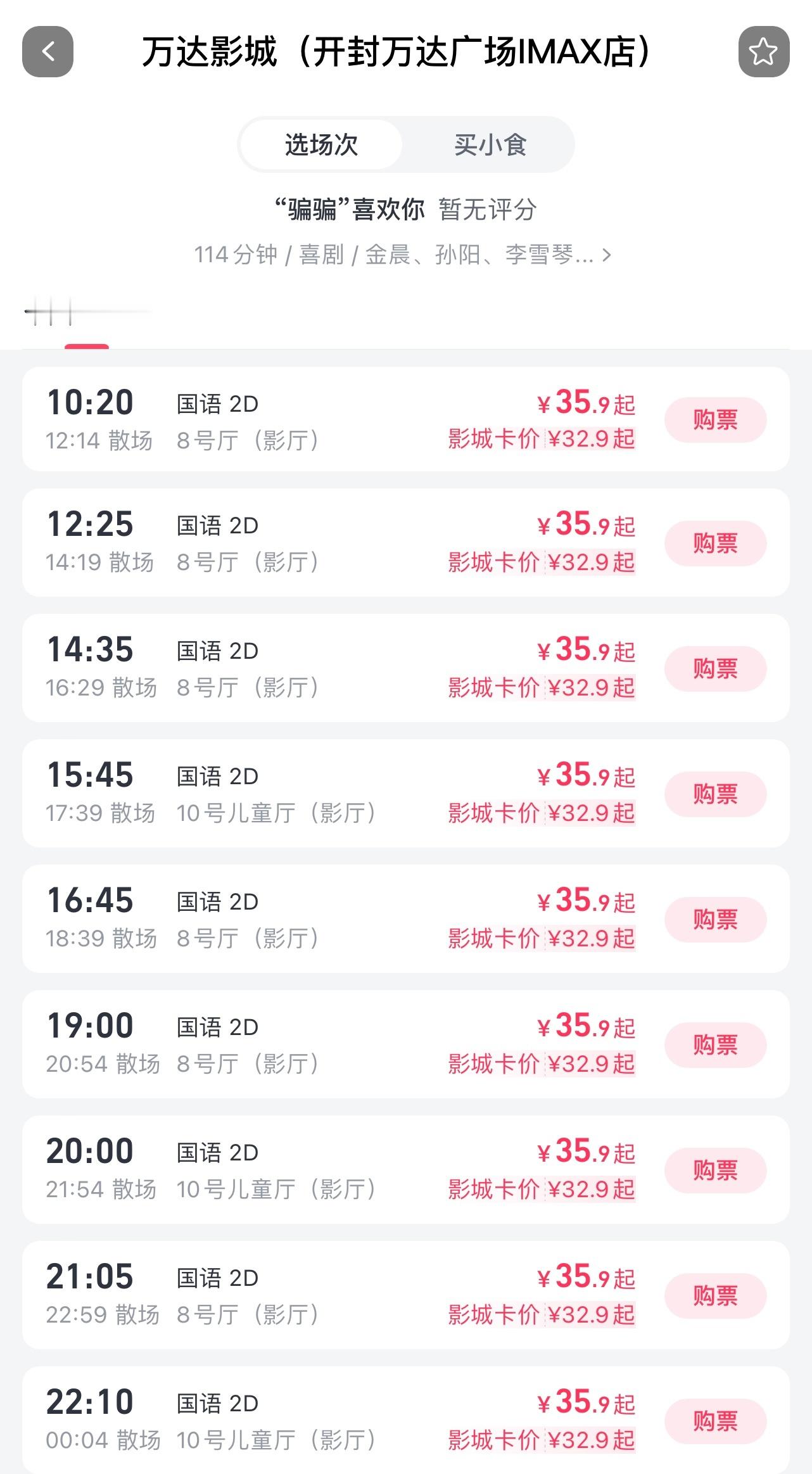Buy tickets for the 10:20 showing

714,419
